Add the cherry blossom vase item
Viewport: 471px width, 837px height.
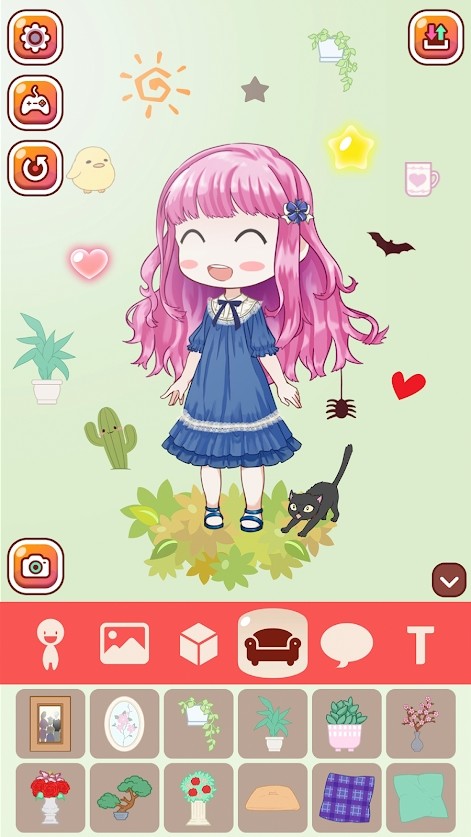tap(421, 723)
